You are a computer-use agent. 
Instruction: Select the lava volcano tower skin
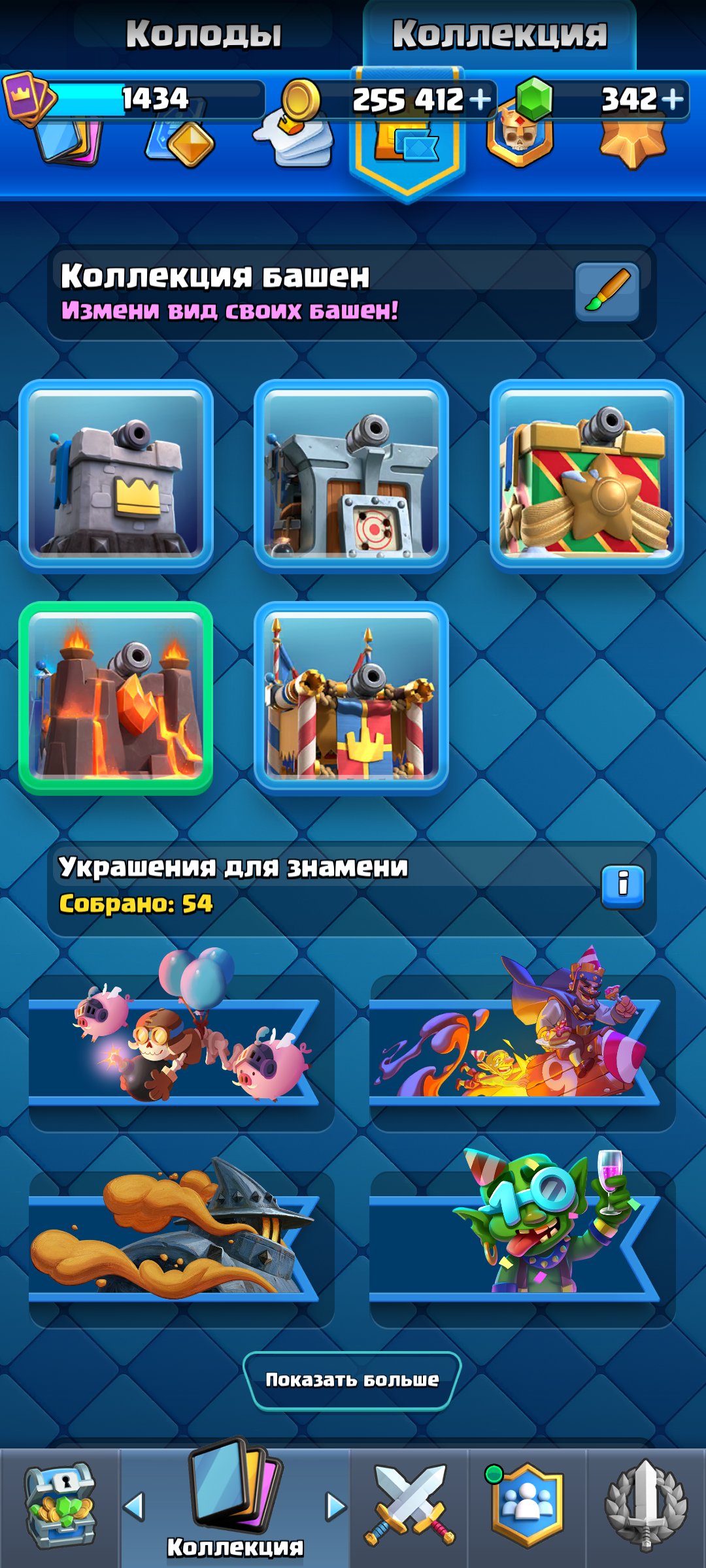pyautogui.click(x=116, y=698)
